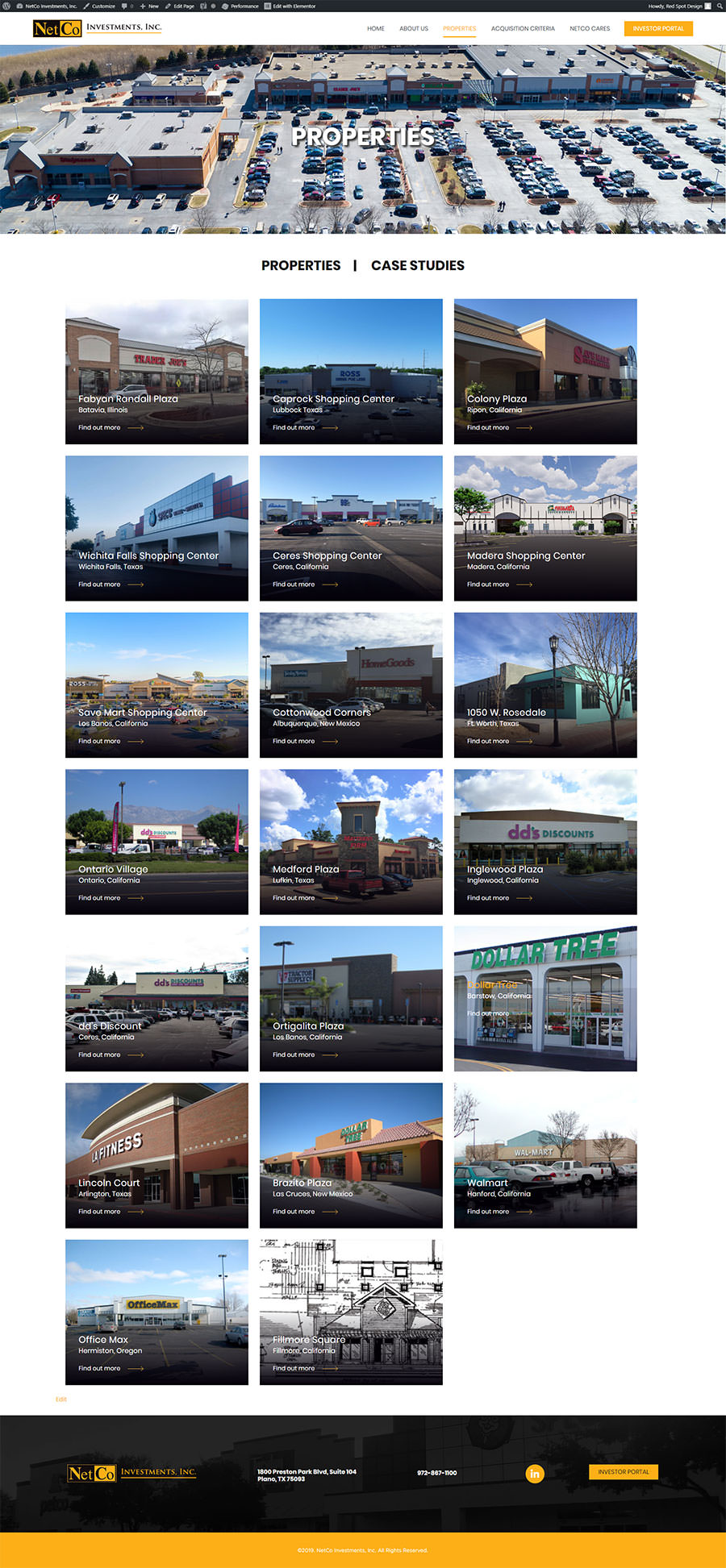Viewport: 726px width, 1568px height.
Task: Go to About Us page
Action: point(413,28)
